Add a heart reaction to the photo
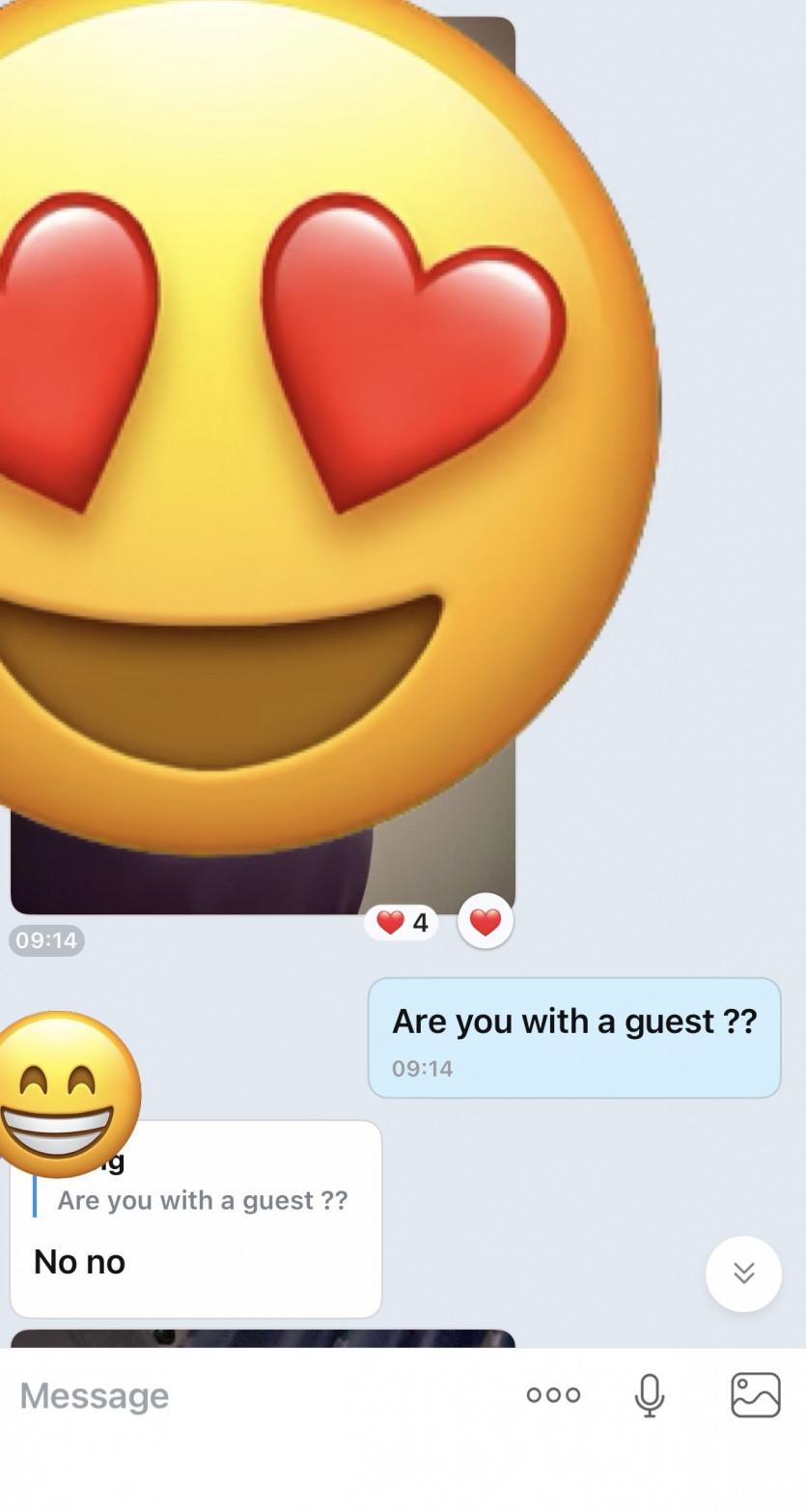This screenshot has width=806, height=1512. point(485,923)
